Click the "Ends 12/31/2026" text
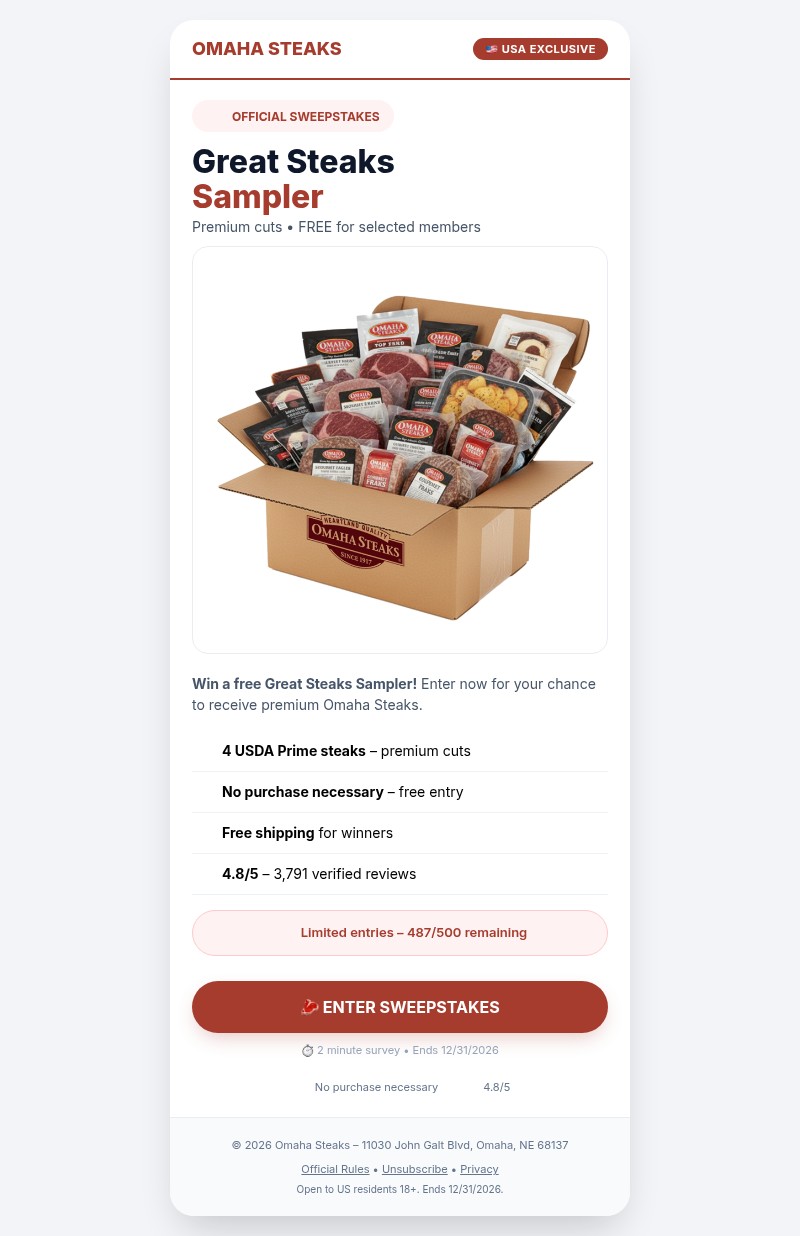 455,1050
